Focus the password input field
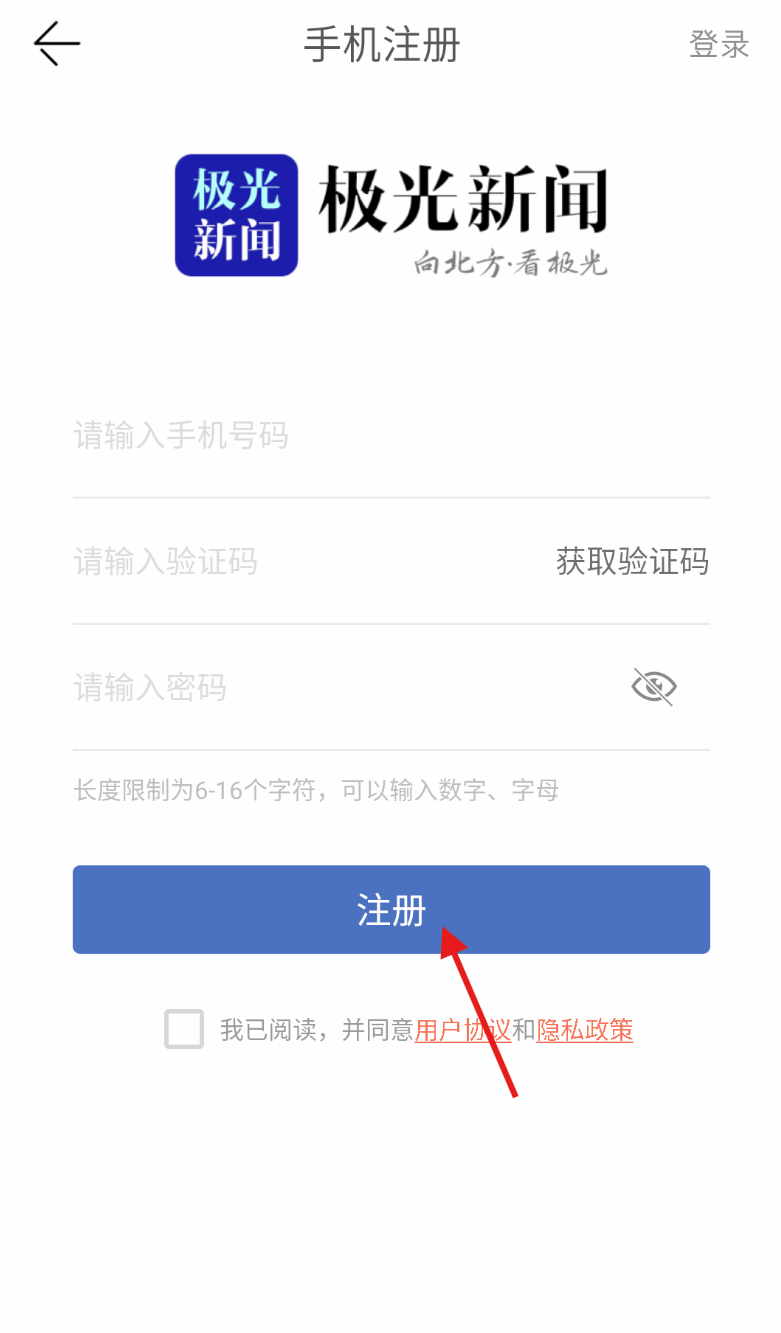This screenshot has height=1333, width=781. [x=340, y=688]
